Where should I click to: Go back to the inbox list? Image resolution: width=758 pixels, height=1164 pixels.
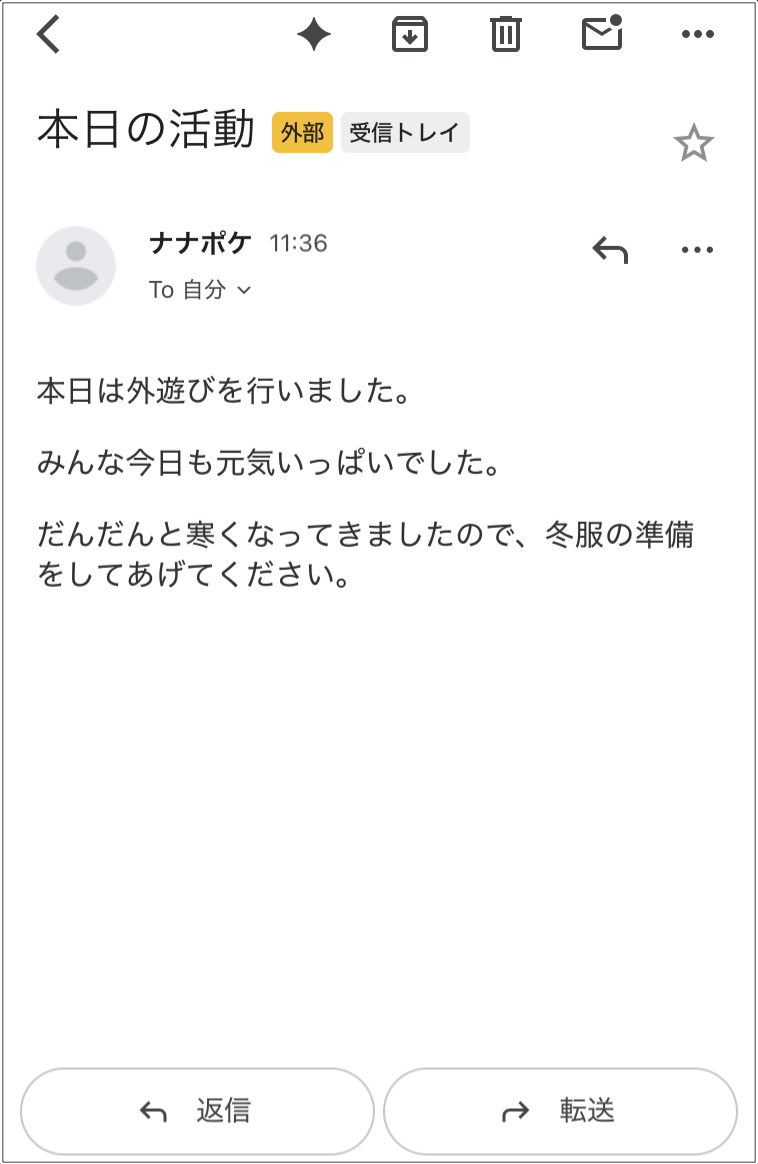pos(48,35)
